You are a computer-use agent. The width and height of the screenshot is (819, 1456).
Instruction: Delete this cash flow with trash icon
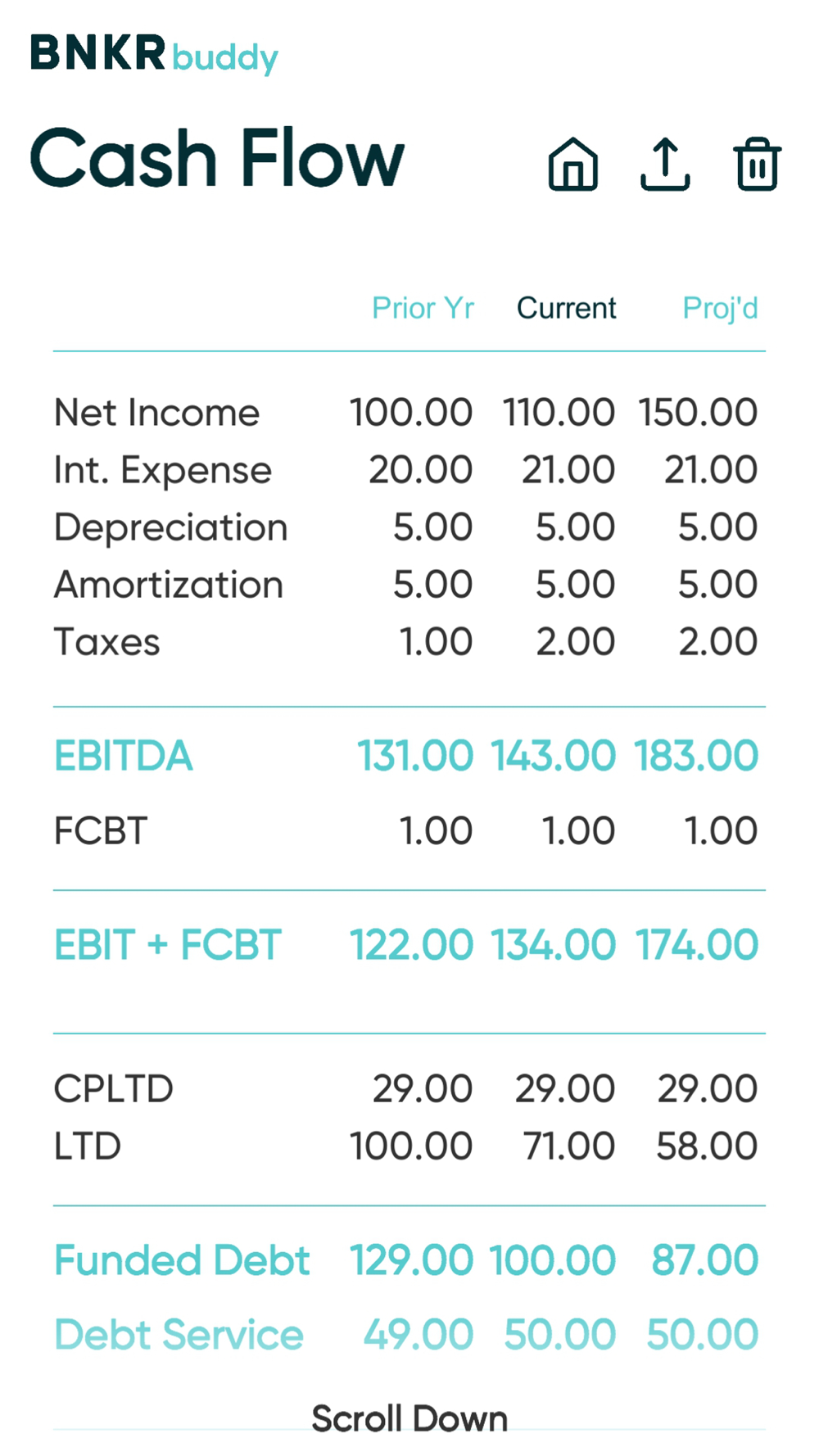point(758,164)
